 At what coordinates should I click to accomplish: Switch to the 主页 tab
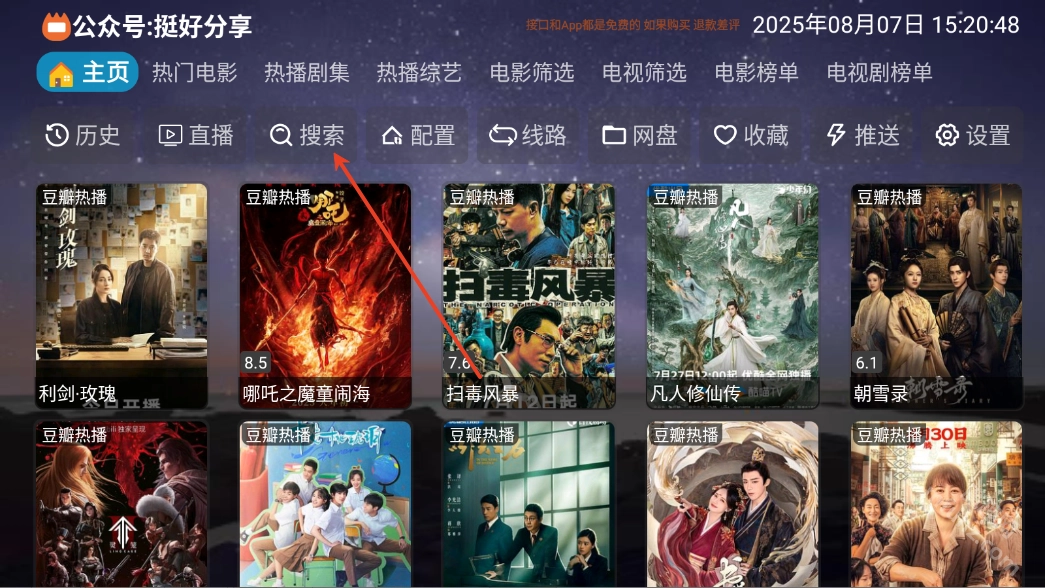(x=87, y=73)
